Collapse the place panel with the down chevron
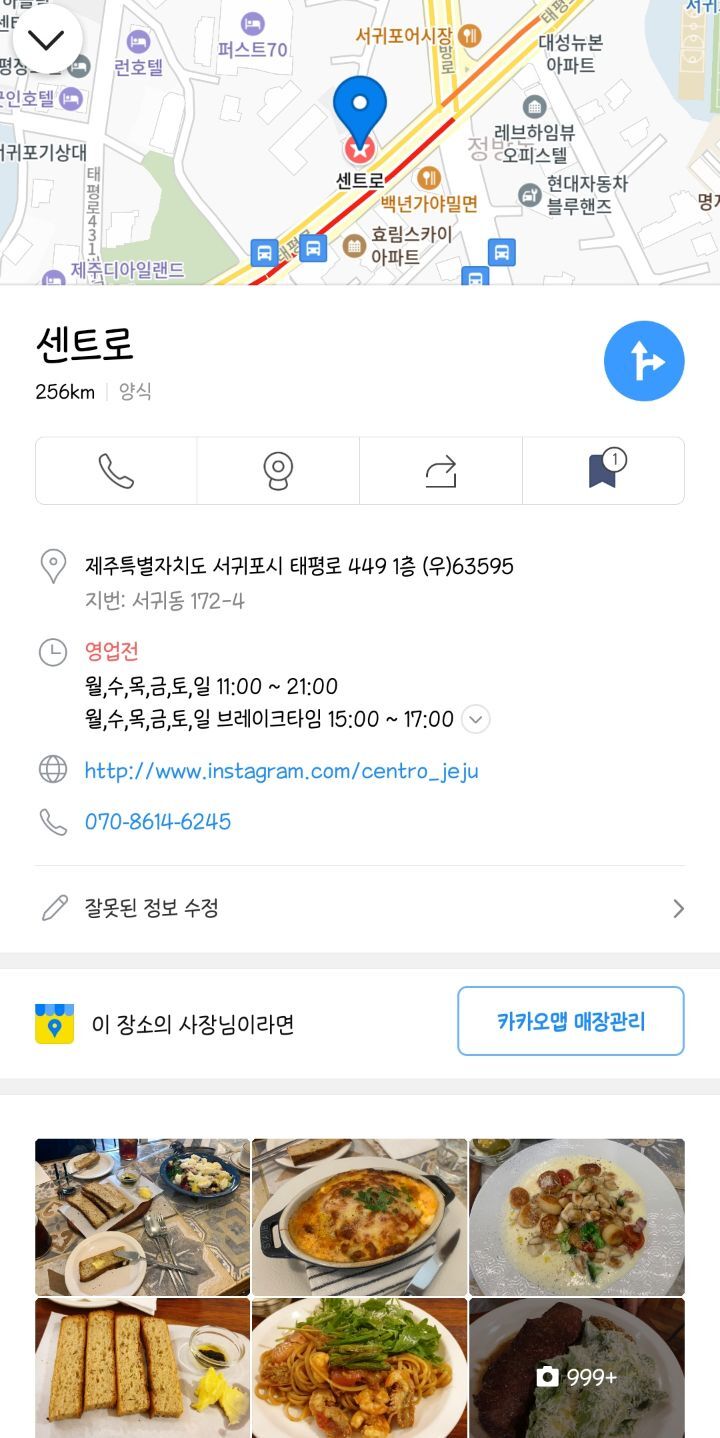 click(x=46, y=40)
